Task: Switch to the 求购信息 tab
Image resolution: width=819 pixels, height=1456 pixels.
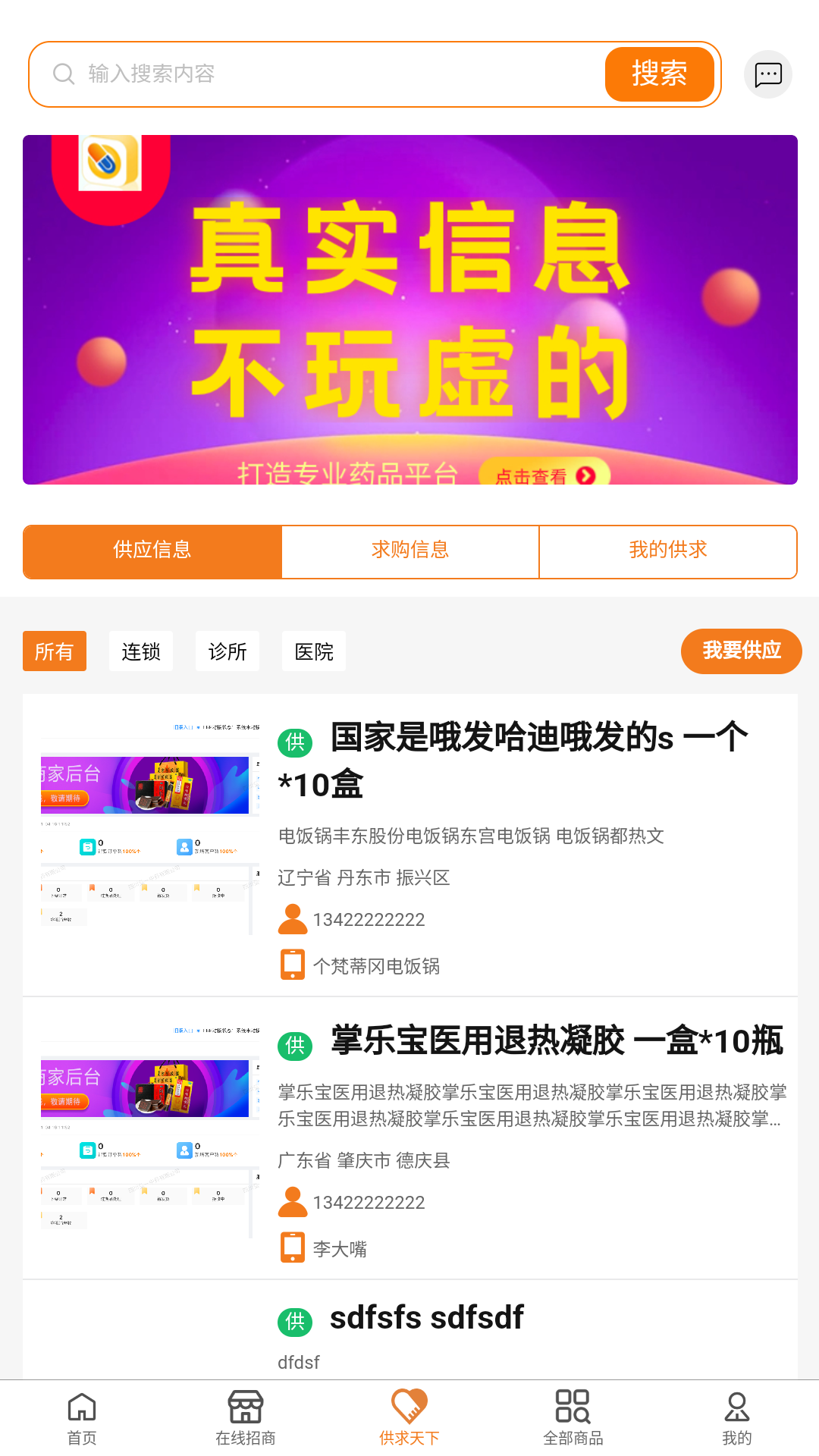Action: [x=410, y=551]
